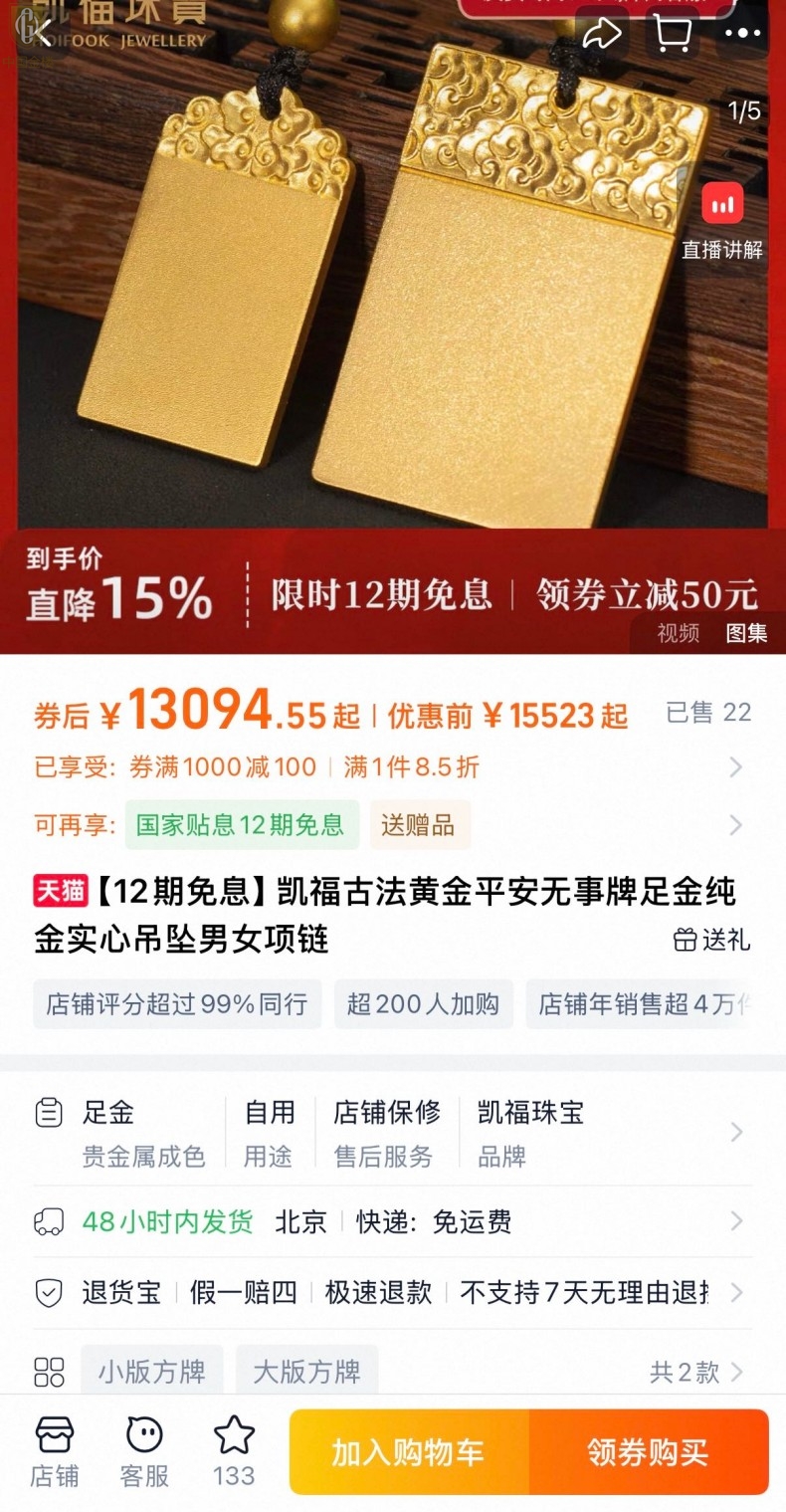Open the shopping cart icon
Image resolution: width=786 pixels, height=1512 pixels.
(673, 34)
